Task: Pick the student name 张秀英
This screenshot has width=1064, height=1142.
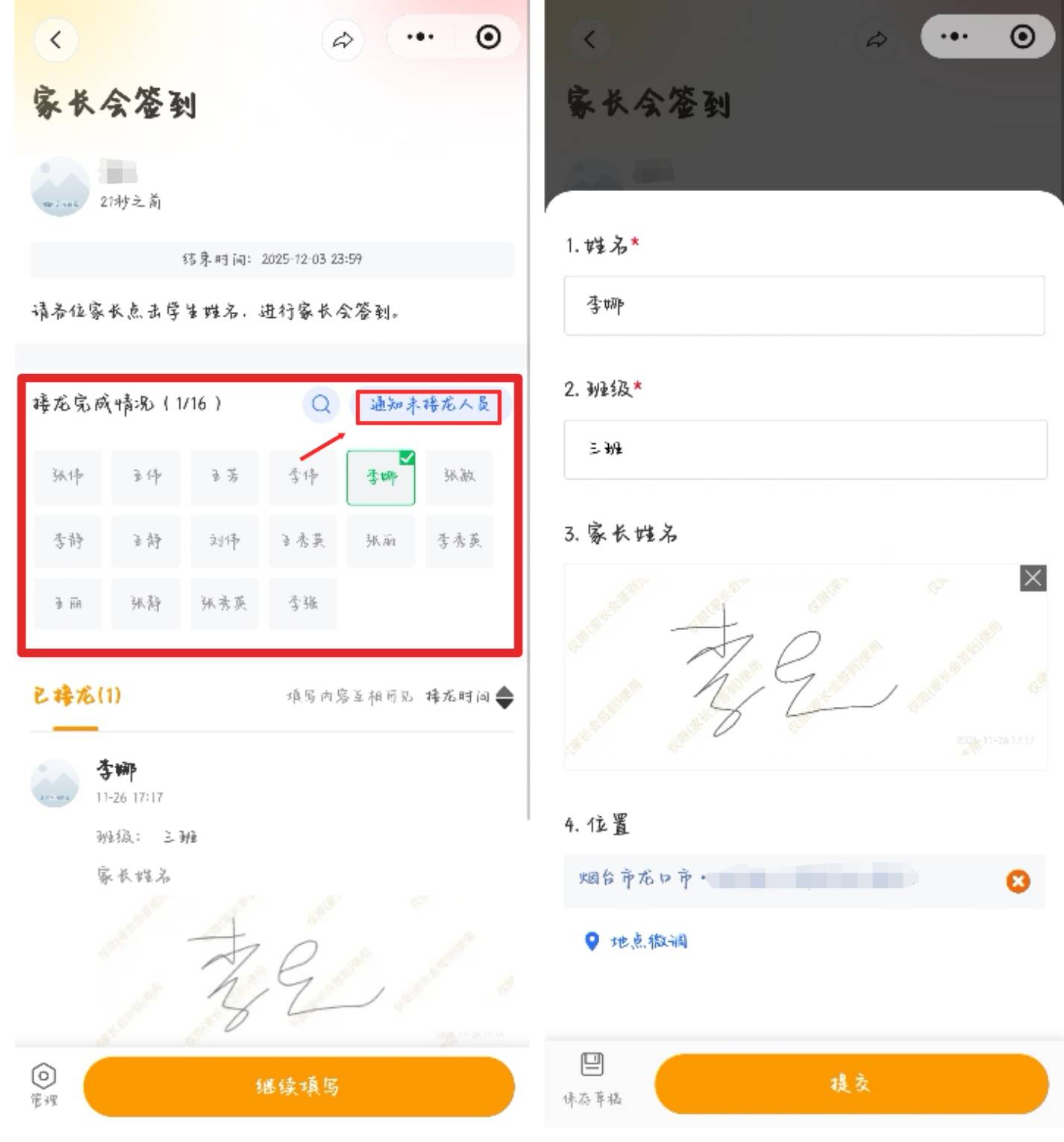Action: coord(225,603)
